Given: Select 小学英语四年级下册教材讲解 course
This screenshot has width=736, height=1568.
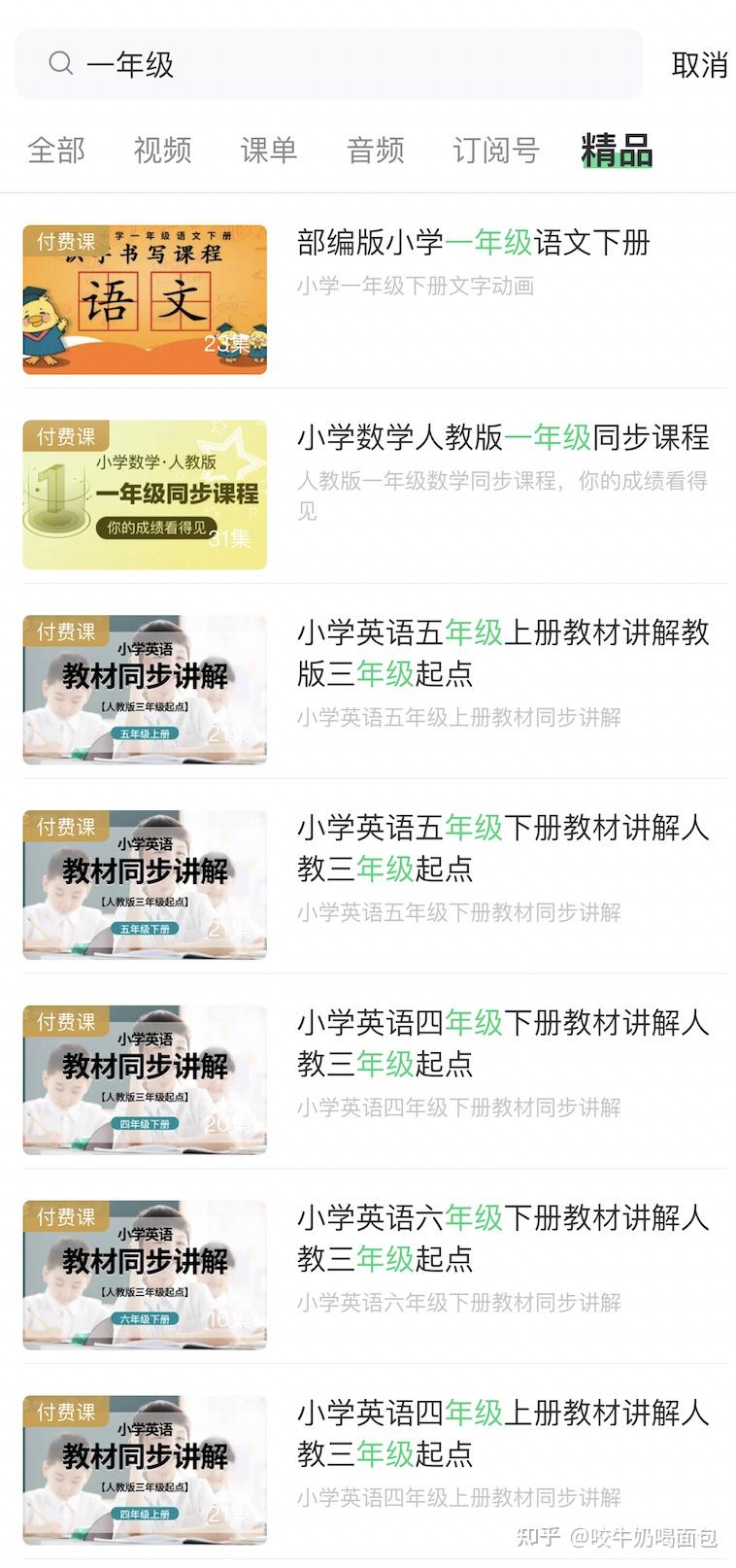Looking at the screenshot, I should point(503,1042).
